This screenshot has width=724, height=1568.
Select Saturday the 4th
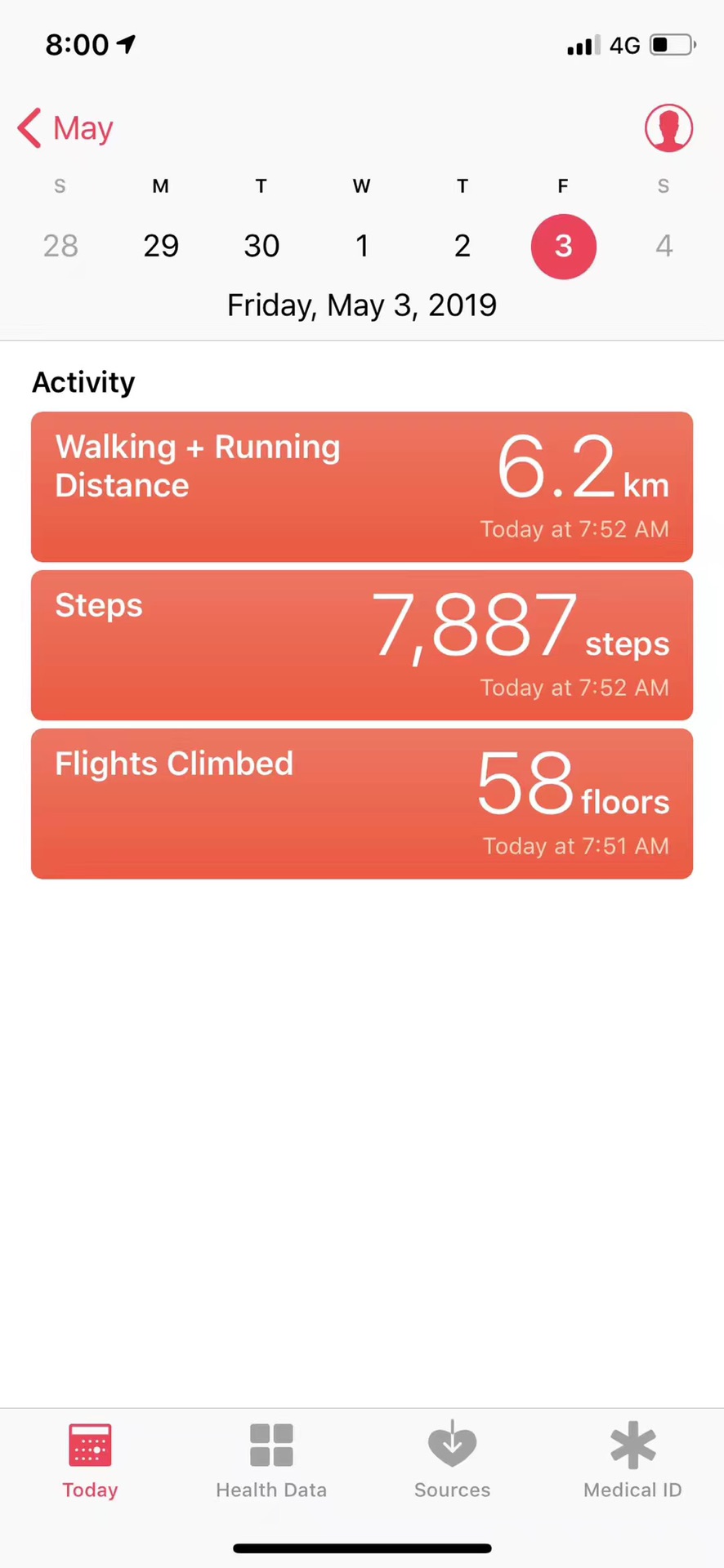(664, 246)
